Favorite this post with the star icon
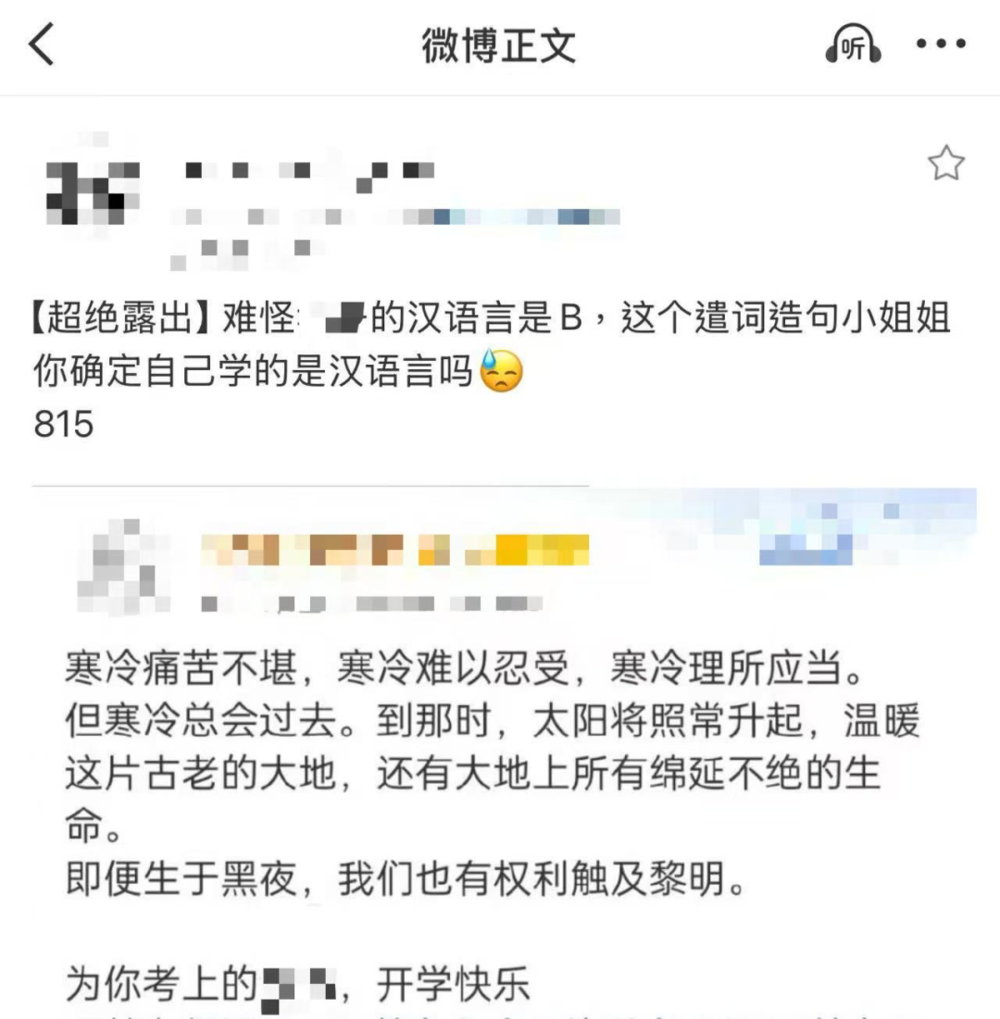1000x1019 pixels. [x=945, y=164]
